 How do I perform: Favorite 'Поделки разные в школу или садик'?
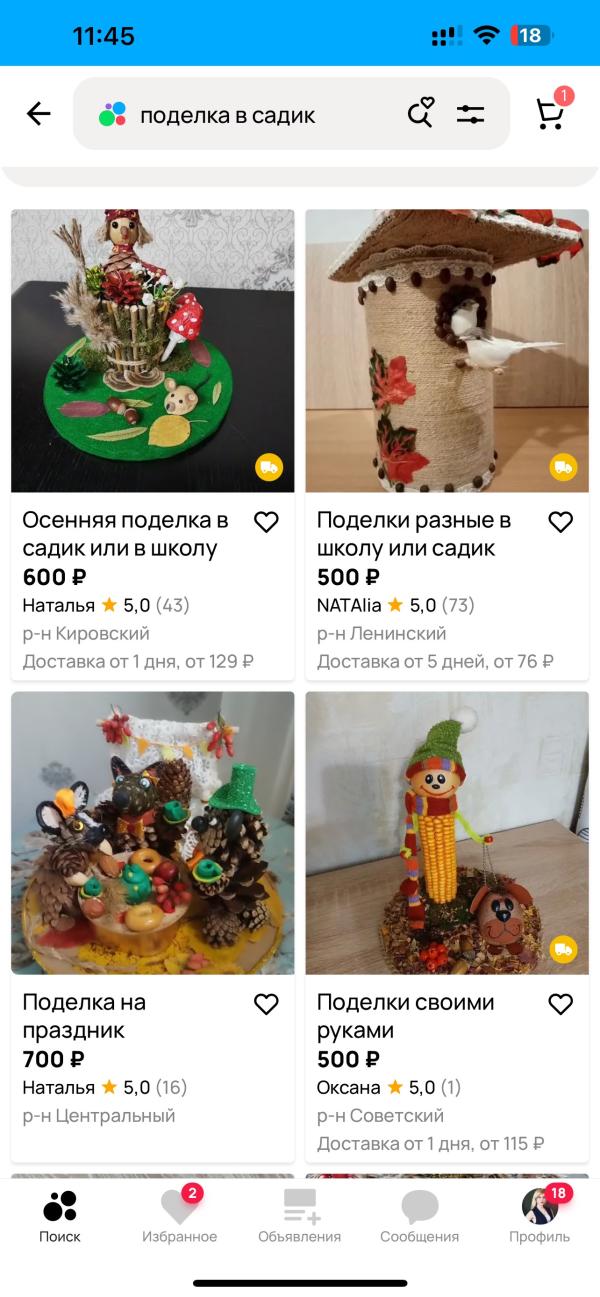[x=561, y=521]
